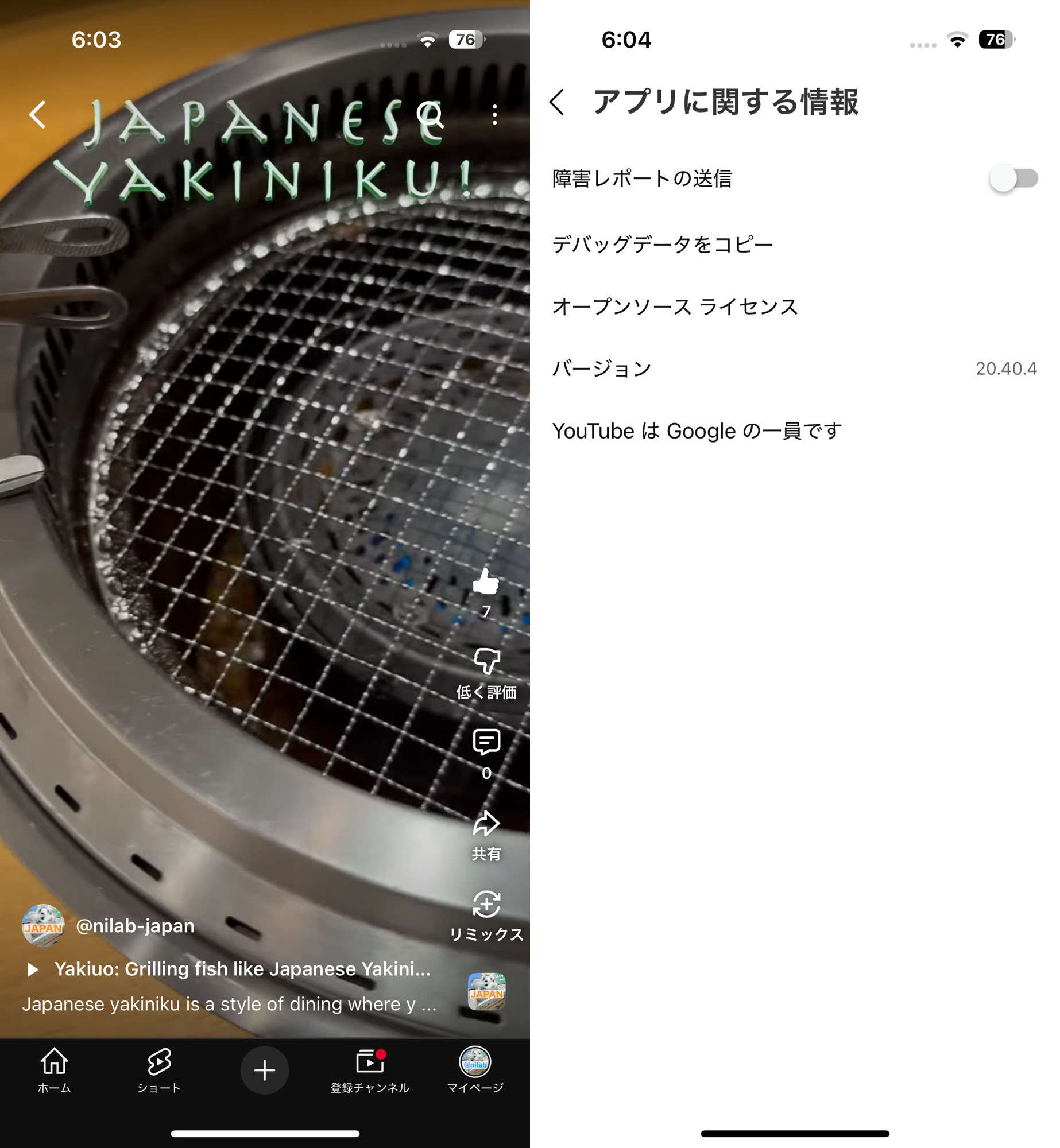Switch to the 登録チャンネル tab
Viewport: 1060px width, 1148px height.
click(370, 1069)
